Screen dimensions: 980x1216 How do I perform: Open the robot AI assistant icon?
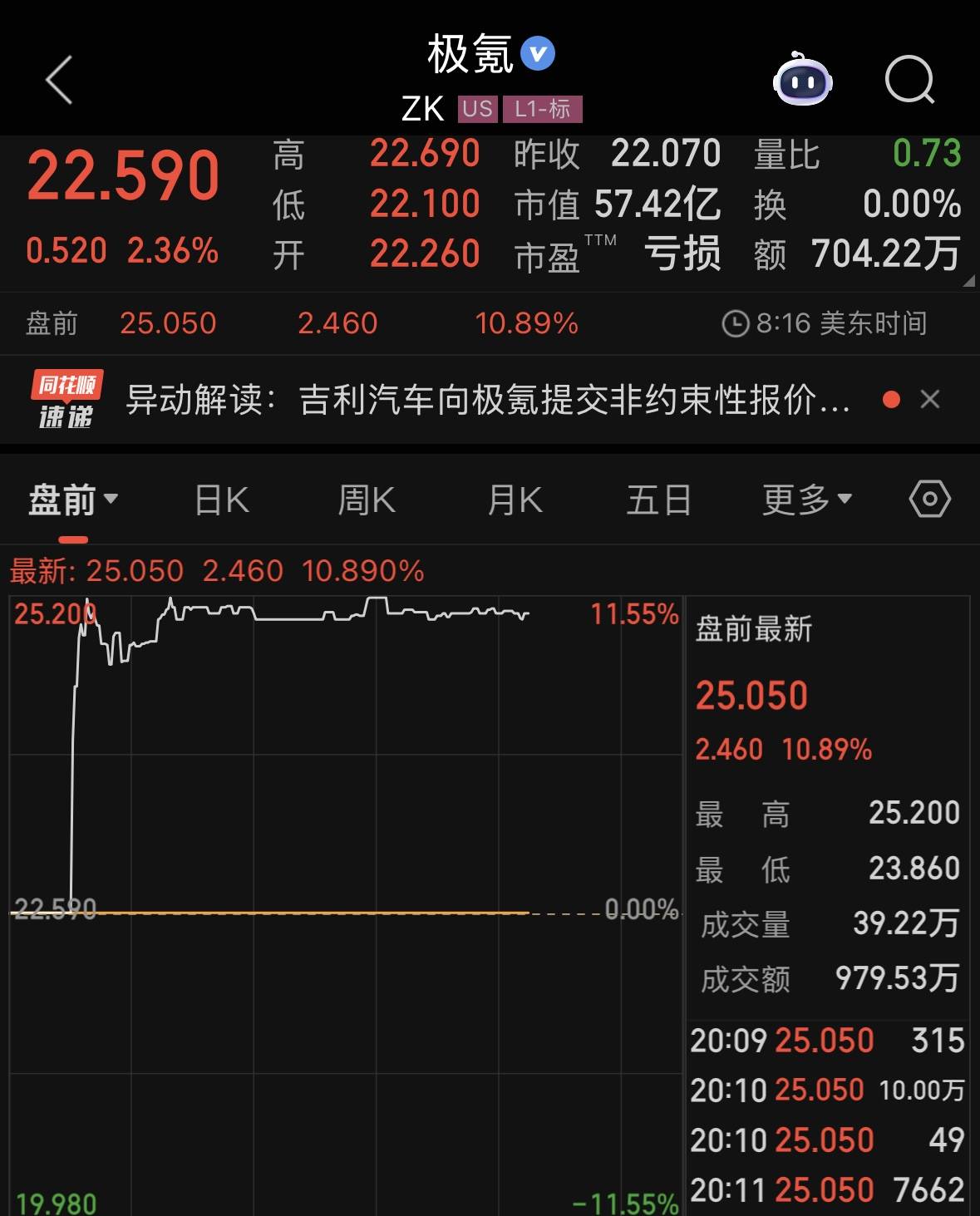(x=802, y=81)
